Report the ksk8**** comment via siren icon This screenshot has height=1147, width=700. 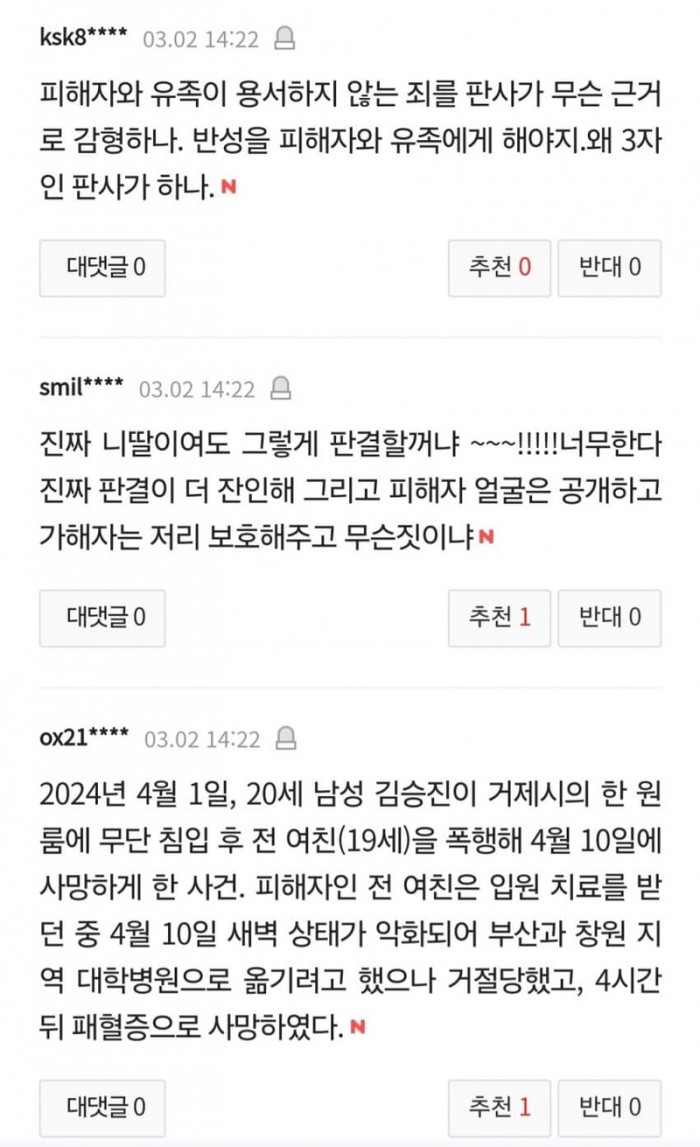tap(285, 40)
